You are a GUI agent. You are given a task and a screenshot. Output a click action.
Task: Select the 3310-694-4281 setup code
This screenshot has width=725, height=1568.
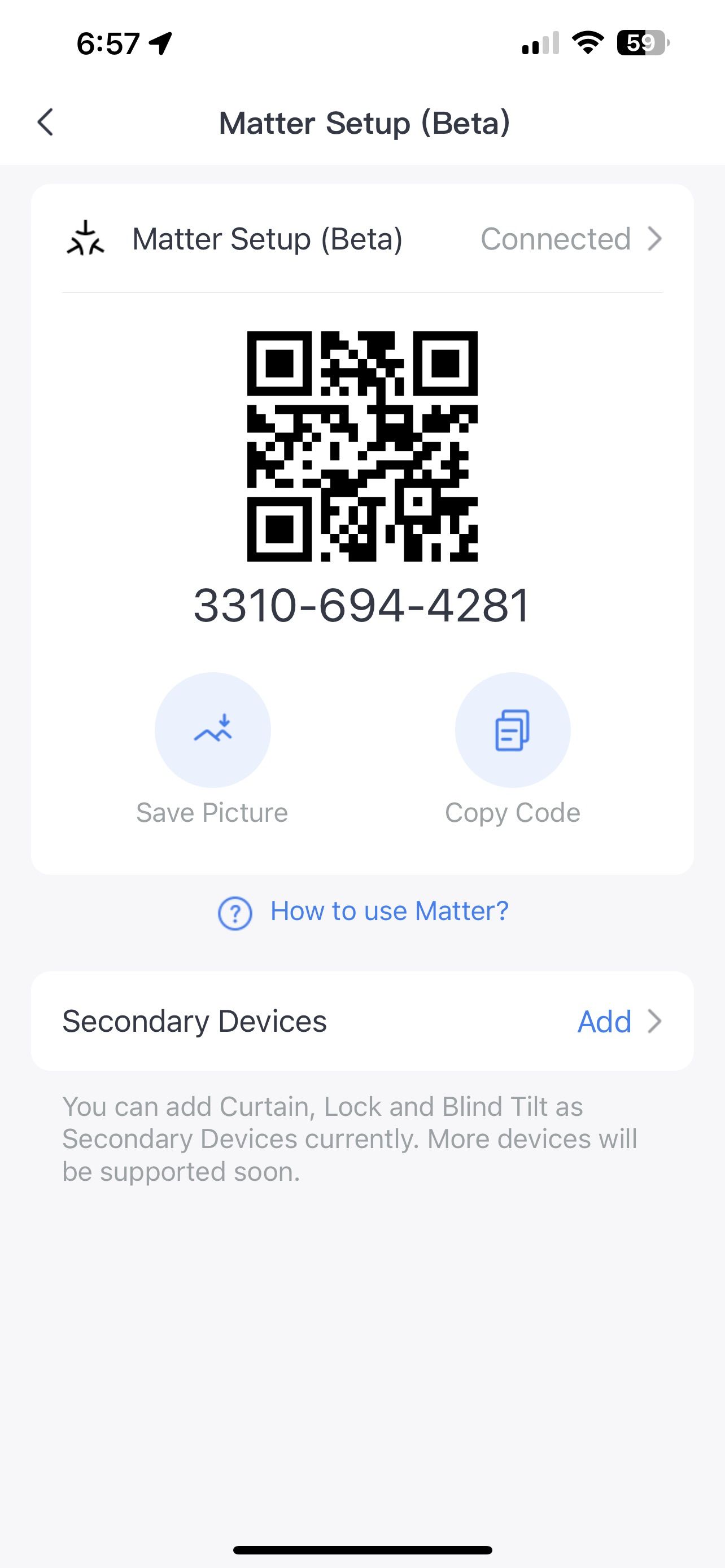pyautogui.click(x=362, y=605)
